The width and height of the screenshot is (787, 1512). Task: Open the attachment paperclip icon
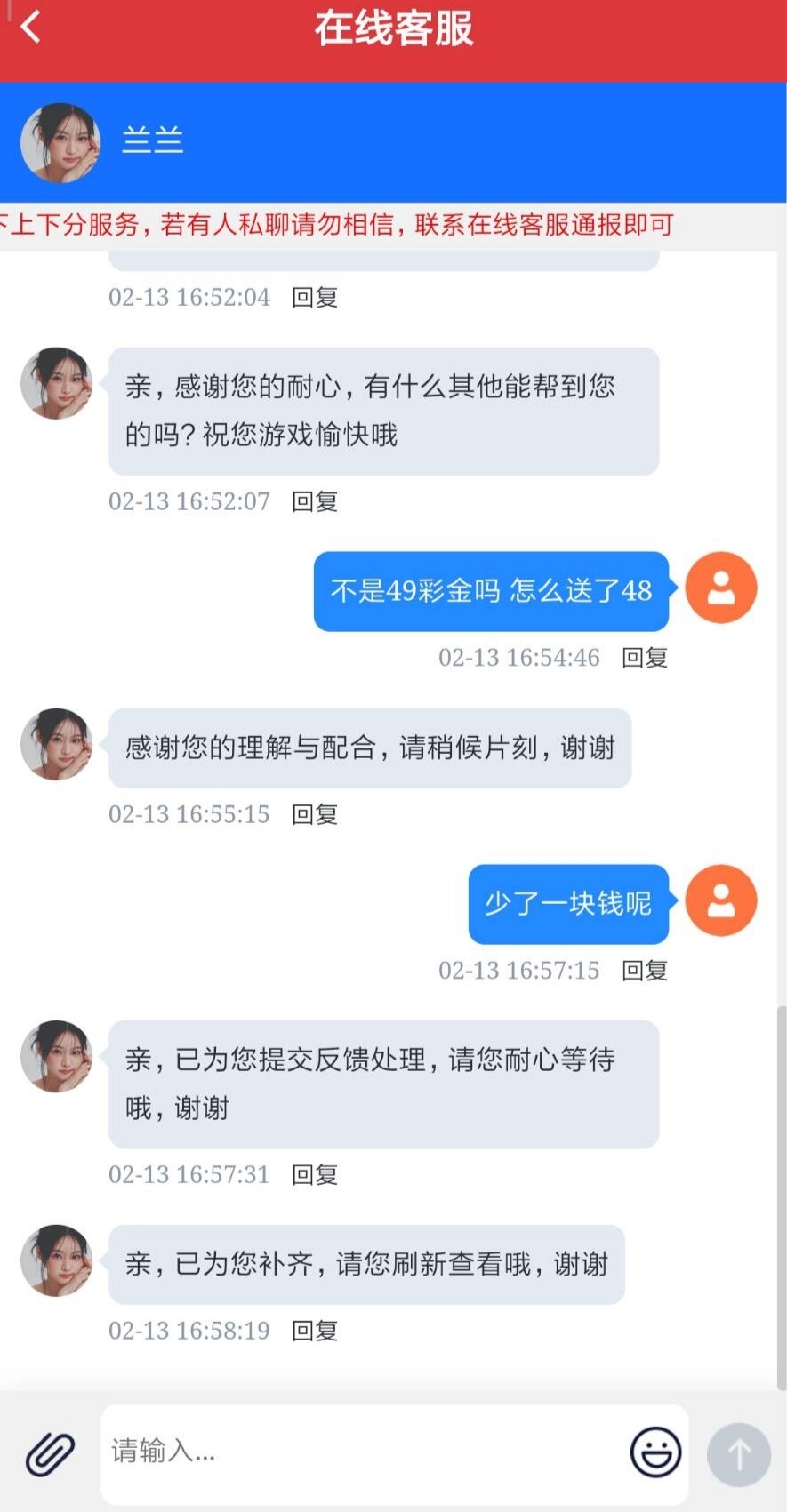(x=50, y=1454)
